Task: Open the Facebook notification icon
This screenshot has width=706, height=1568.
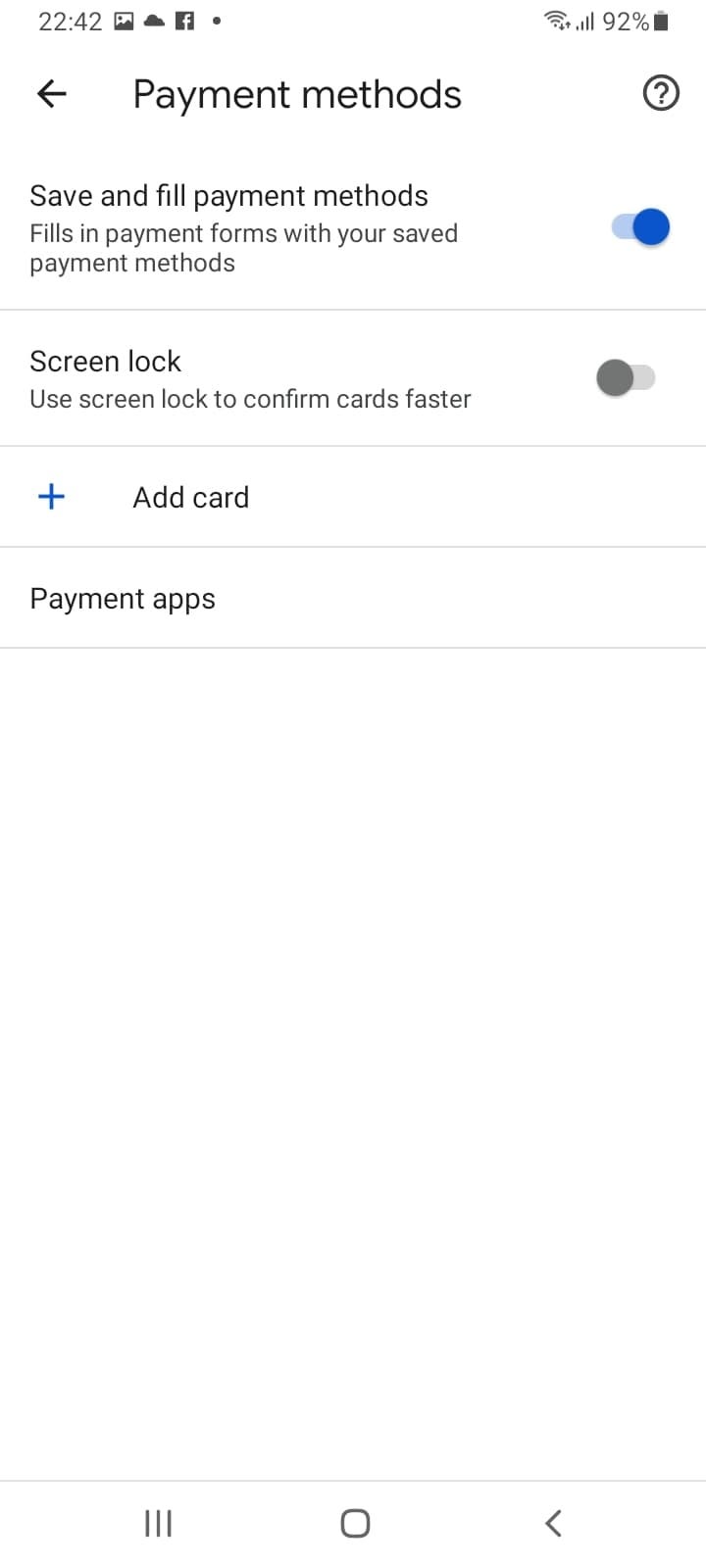Action: 184,20
